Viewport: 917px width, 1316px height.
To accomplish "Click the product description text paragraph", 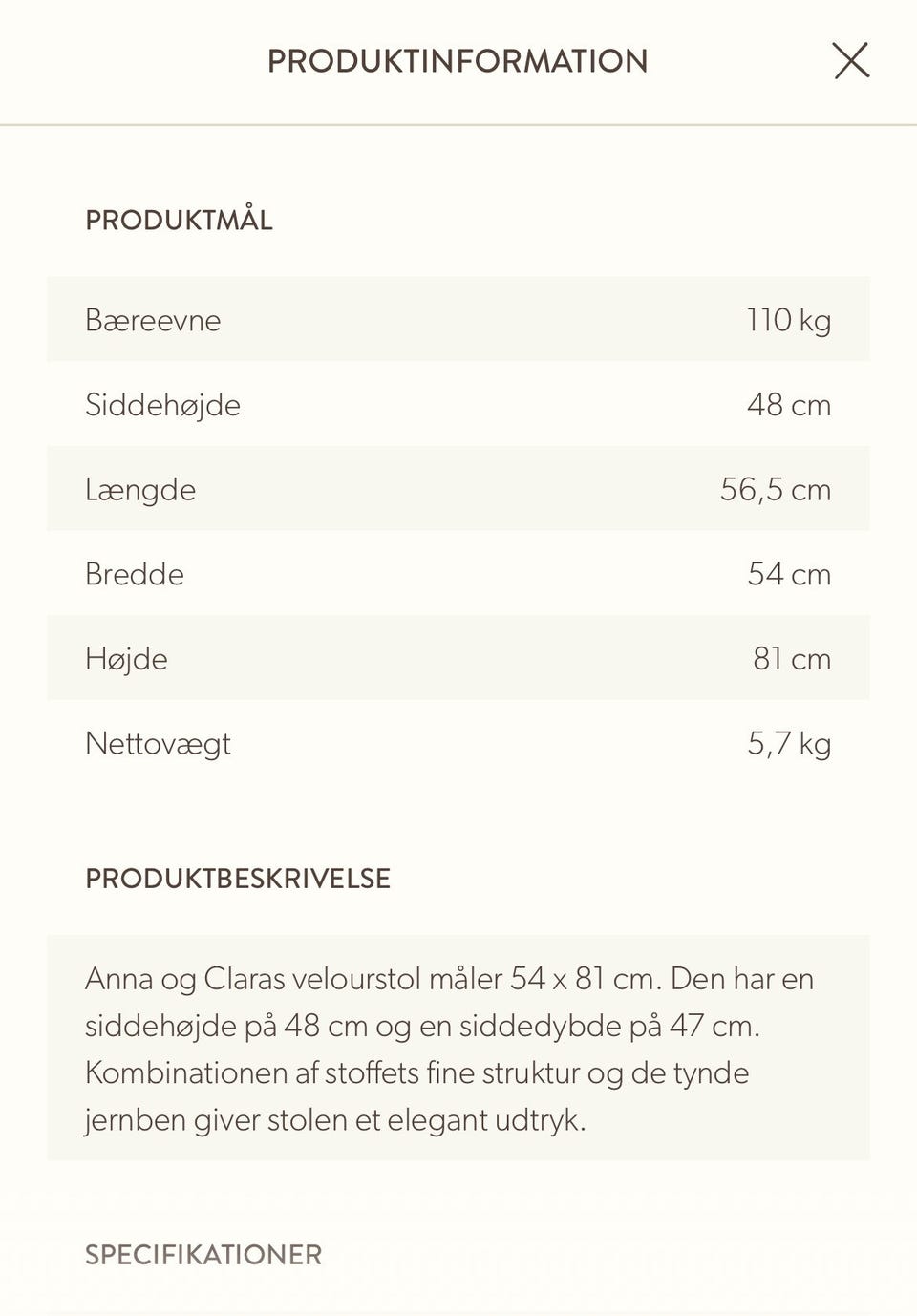I will (x=449, y=1049).
